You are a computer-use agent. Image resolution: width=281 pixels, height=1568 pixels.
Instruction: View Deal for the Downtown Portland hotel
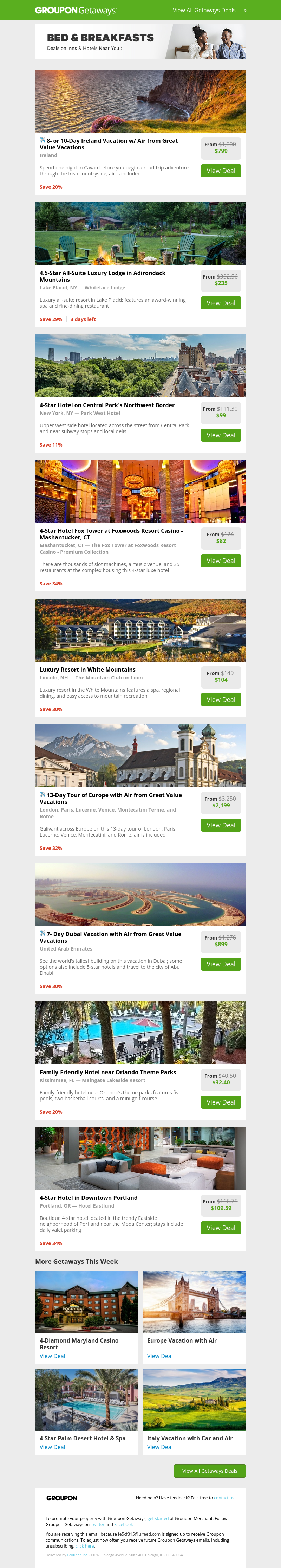point(221,1227)
